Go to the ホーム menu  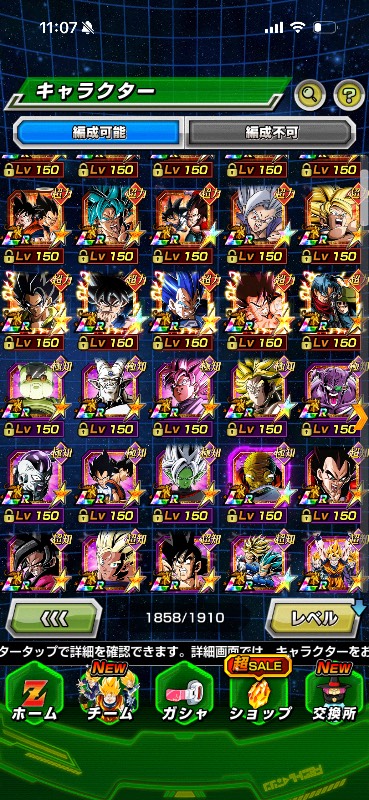pyautogui.click(x=35, y=696)
